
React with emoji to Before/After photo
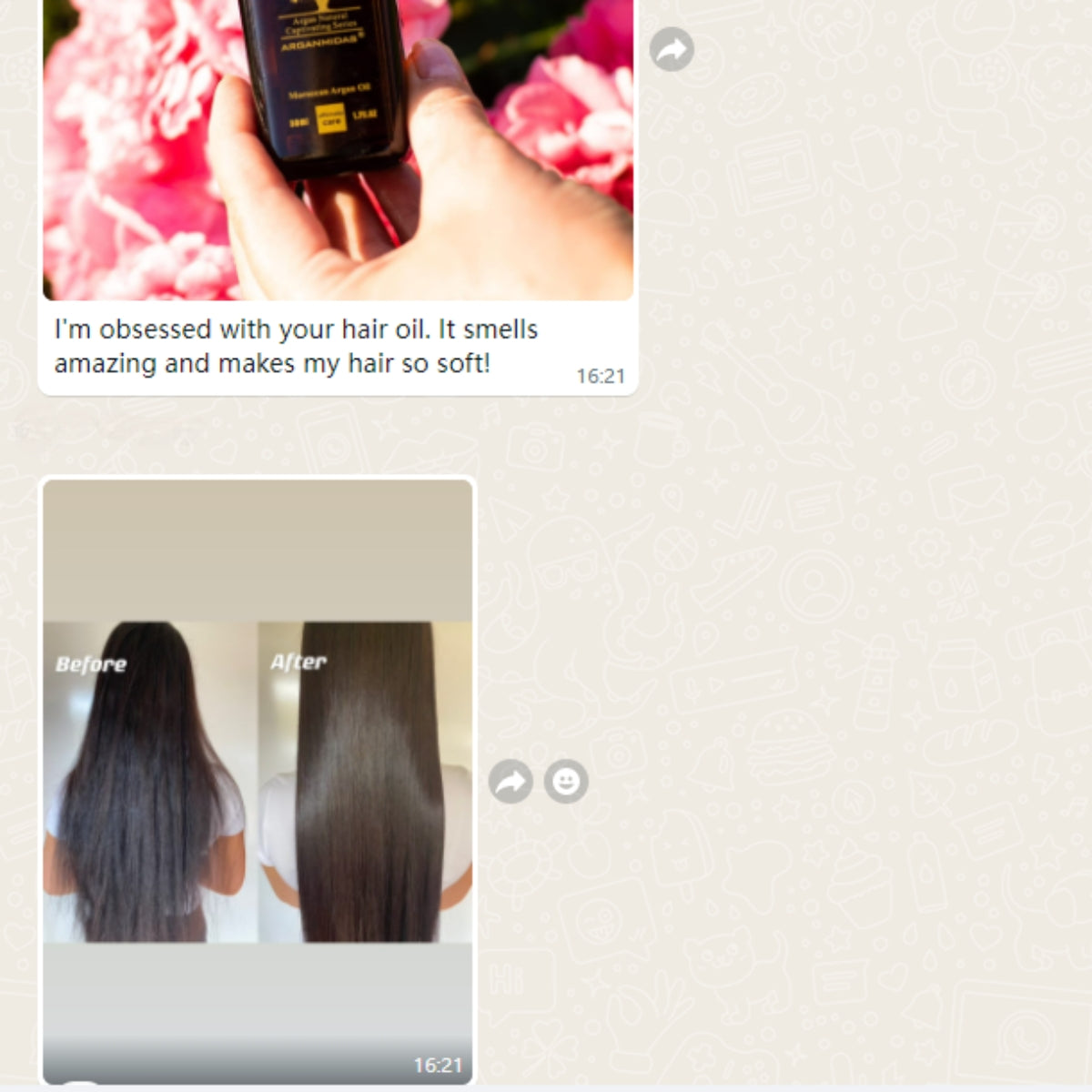point(566,781)
